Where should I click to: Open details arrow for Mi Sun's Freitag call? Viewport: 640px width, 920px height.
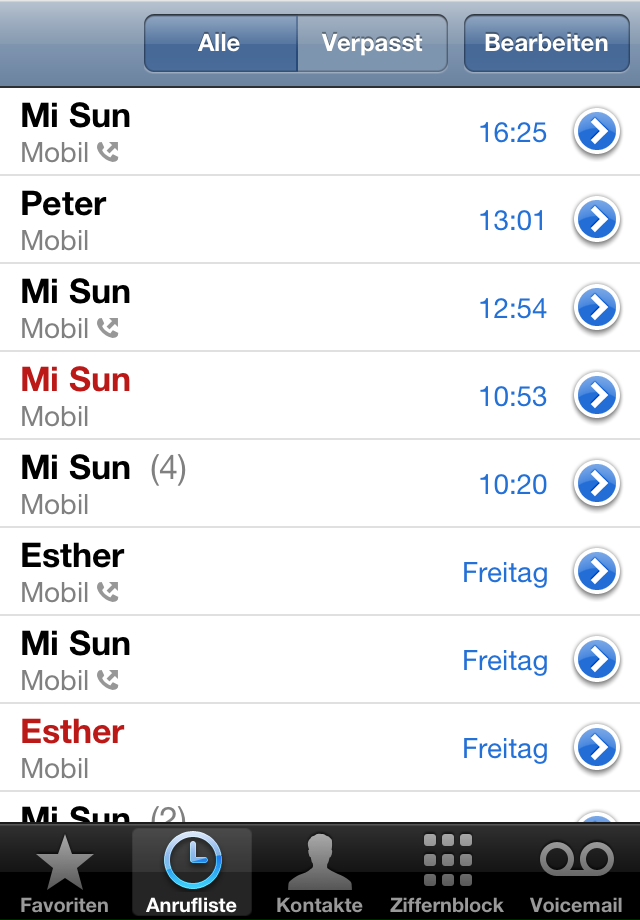597,661
